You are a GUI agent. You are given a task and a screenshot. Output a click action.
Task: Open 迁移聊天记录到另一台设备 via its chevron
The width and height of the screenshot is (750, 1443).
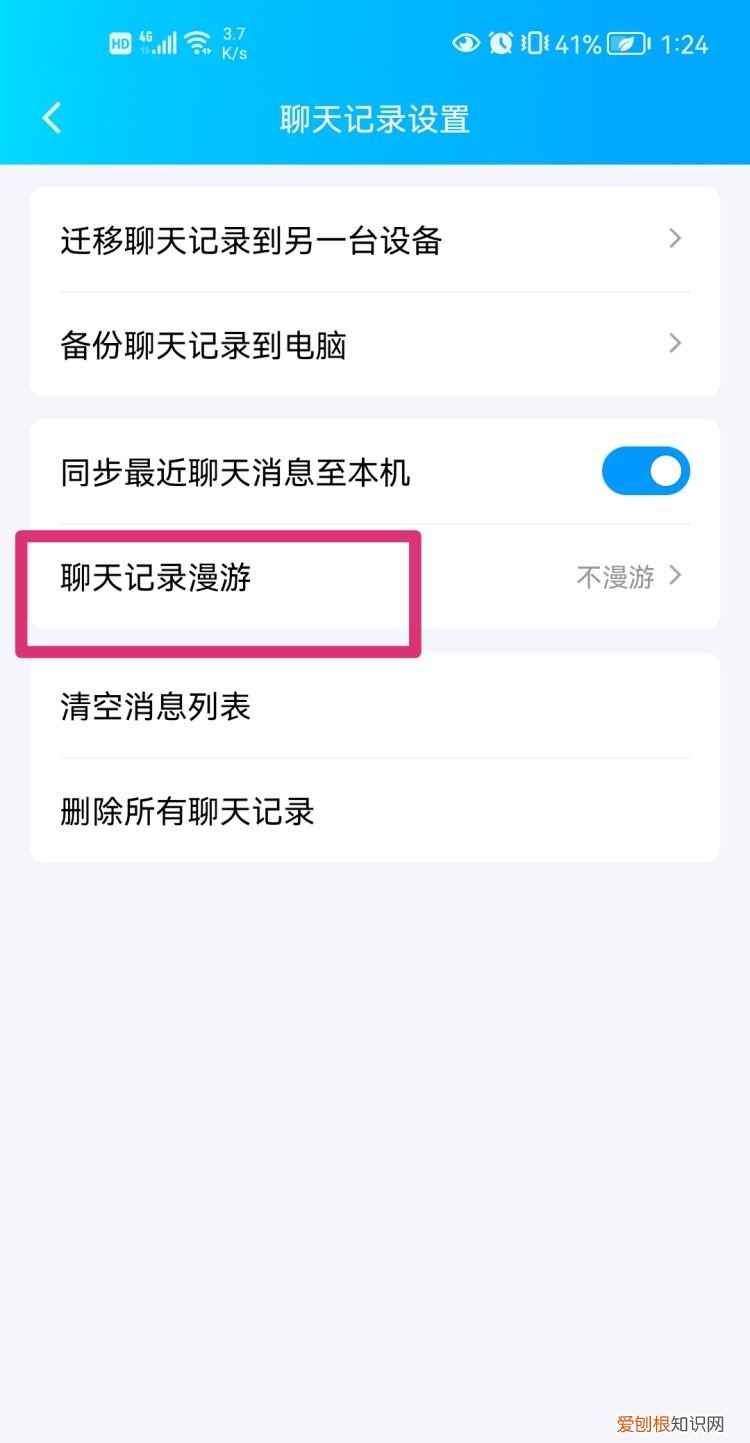tap(675, 239)
